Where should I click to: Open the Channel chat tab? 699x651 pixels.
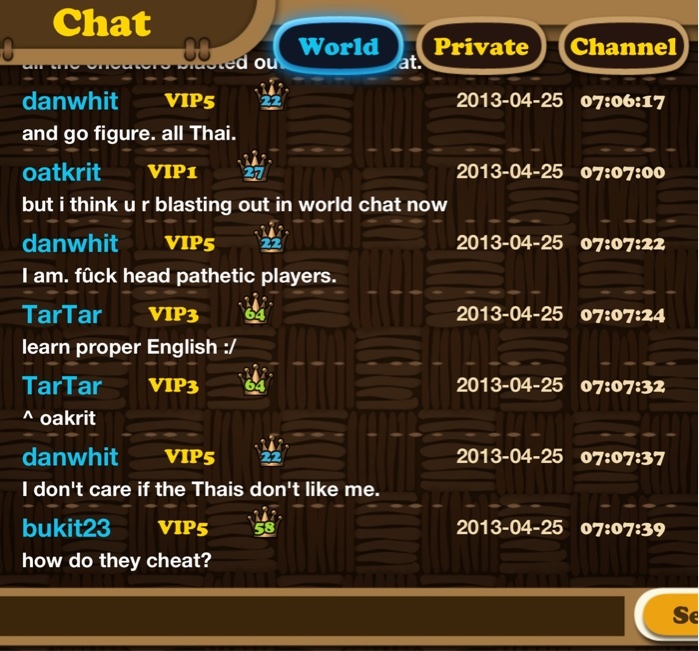tap(623, 46)
